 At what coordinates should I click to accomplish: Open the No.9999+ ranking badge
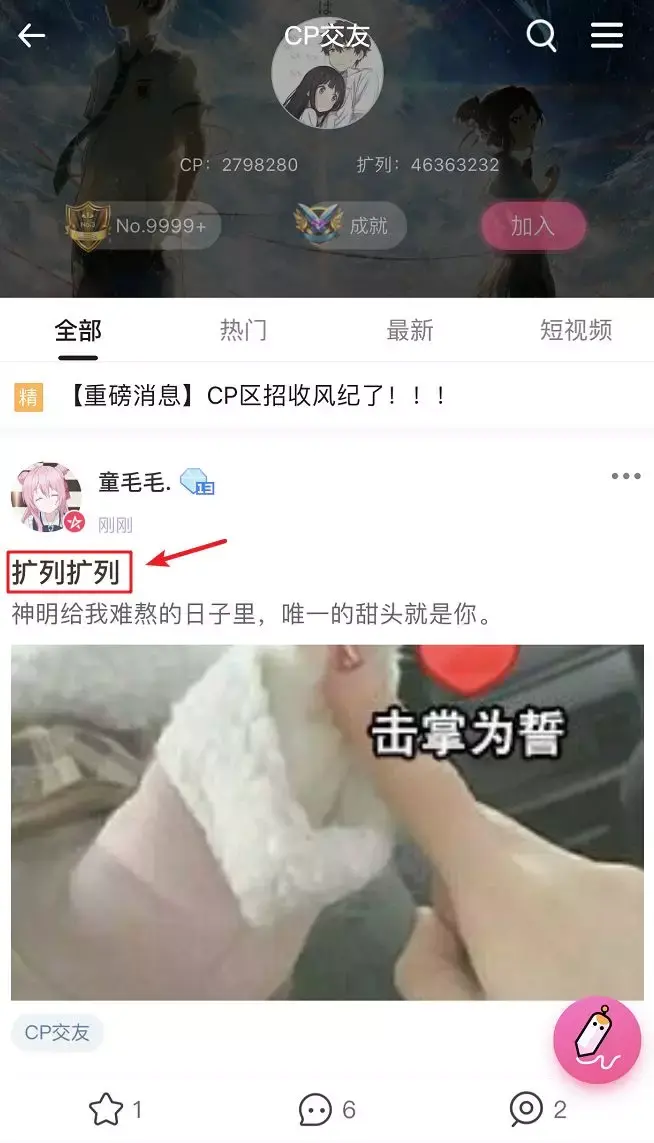click(x=141, y=226)
